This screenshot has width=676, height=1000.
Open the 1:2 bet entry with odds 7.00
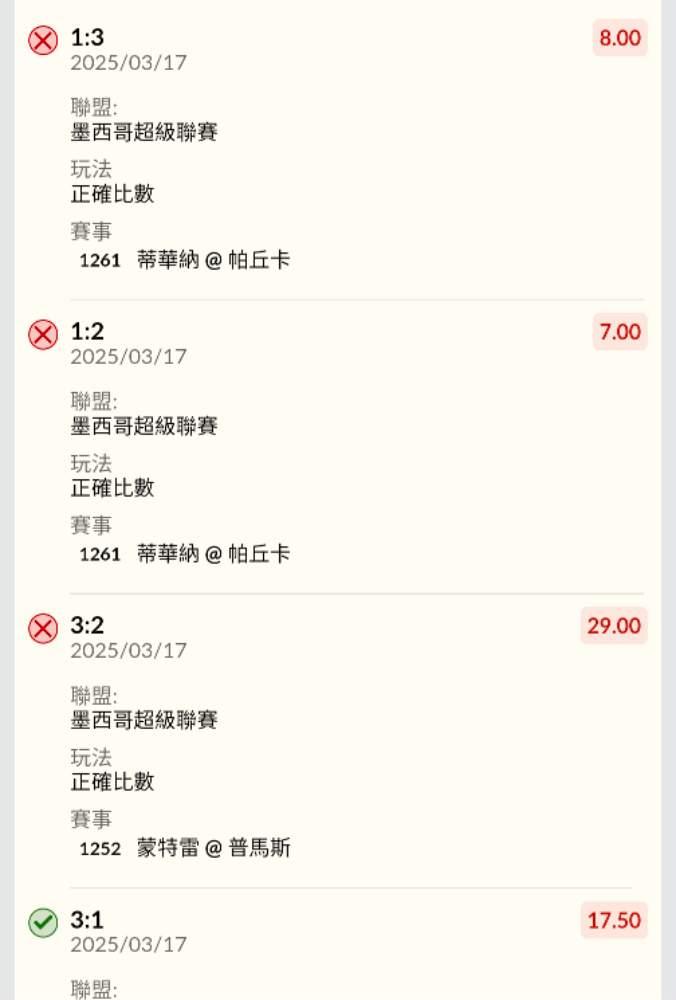88,332
